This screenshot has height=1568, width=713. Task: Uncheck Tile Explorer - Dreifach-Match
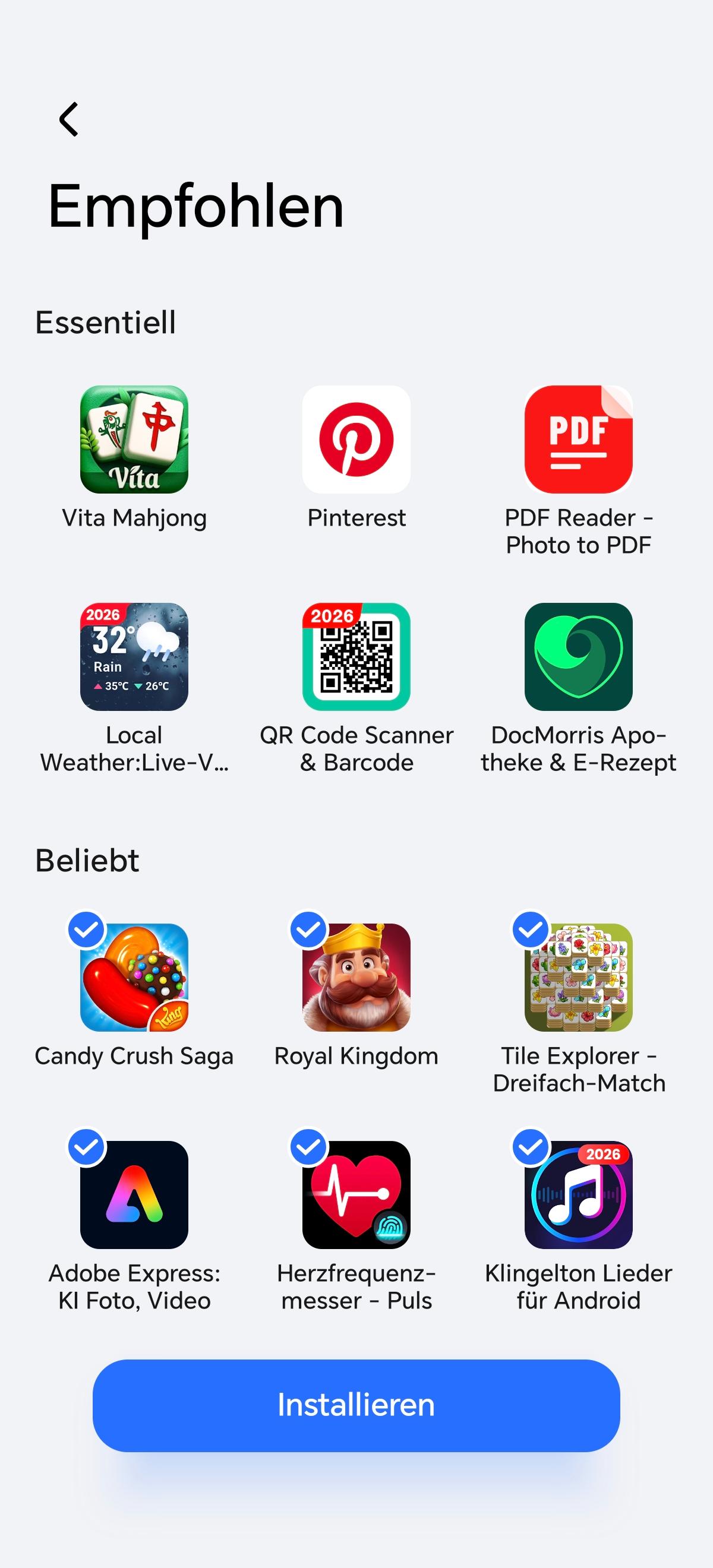coord(579,978)
